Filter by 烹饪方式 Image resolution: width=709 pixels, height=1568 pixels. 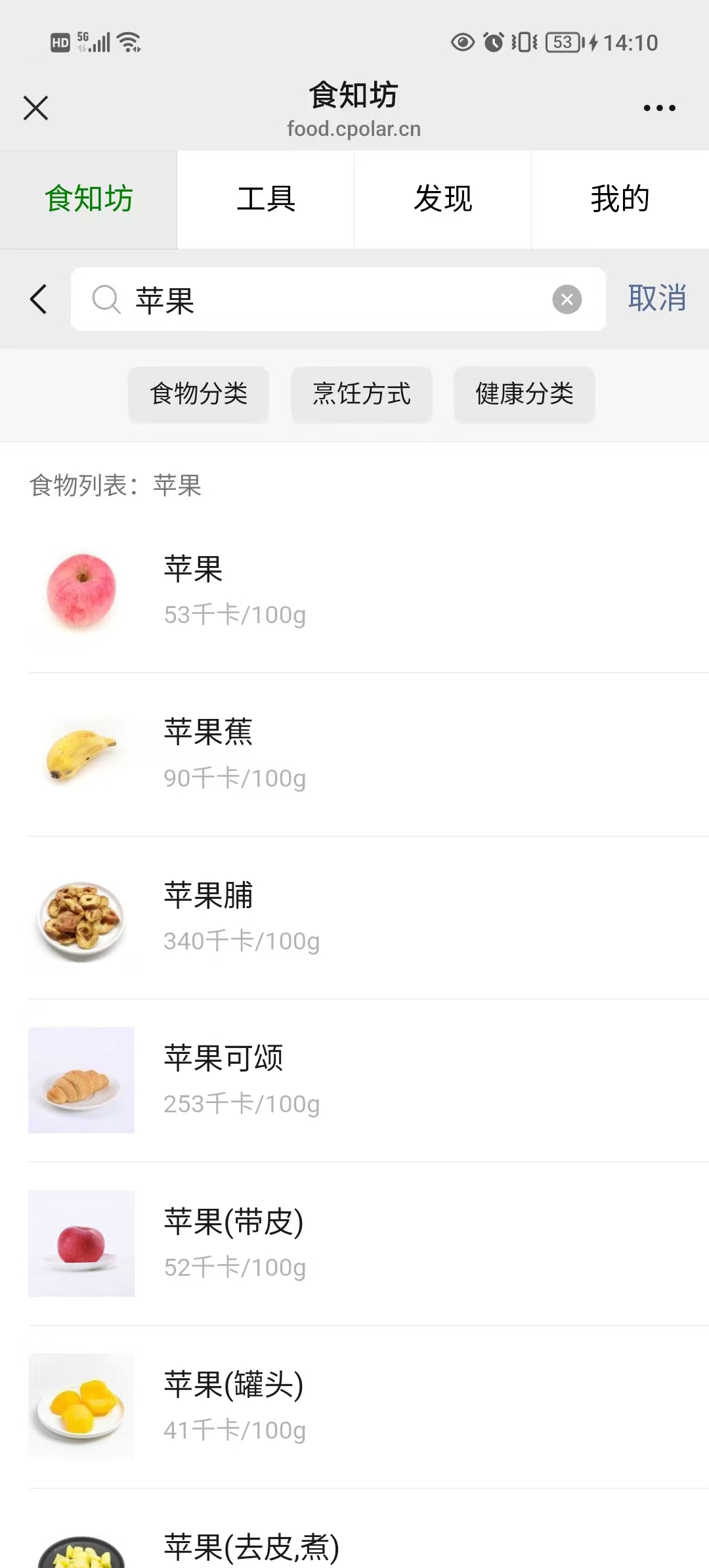362,394
